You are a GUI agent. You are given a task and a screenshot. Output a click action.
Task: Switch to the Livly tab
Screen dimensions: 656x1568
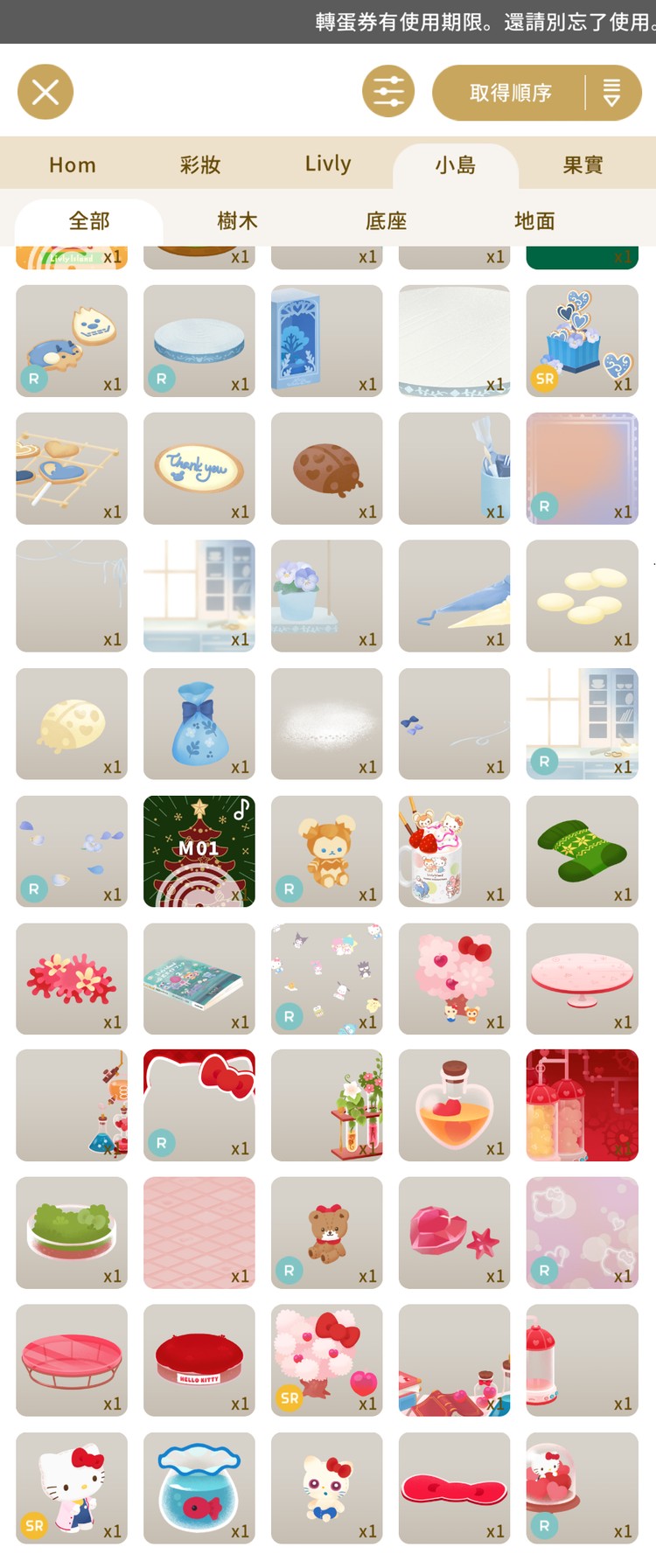(328, 164)
